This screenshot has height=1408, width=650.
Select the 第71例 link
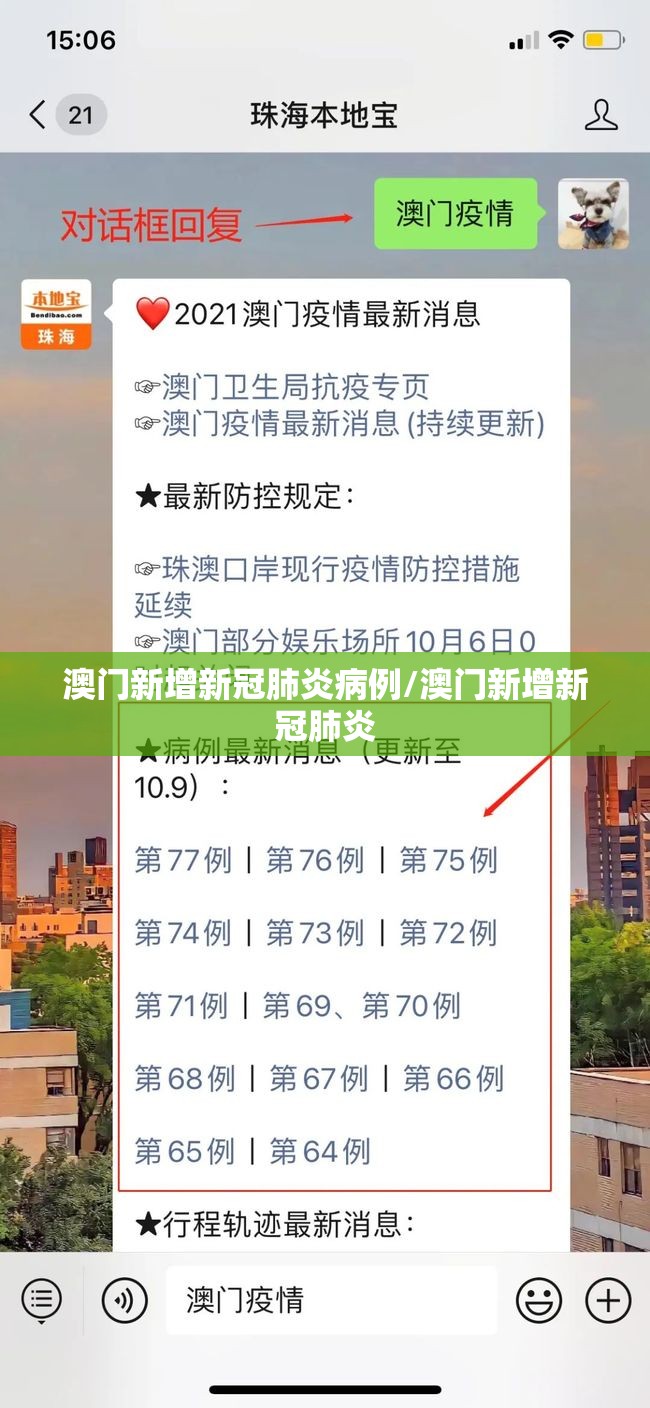181,1006
